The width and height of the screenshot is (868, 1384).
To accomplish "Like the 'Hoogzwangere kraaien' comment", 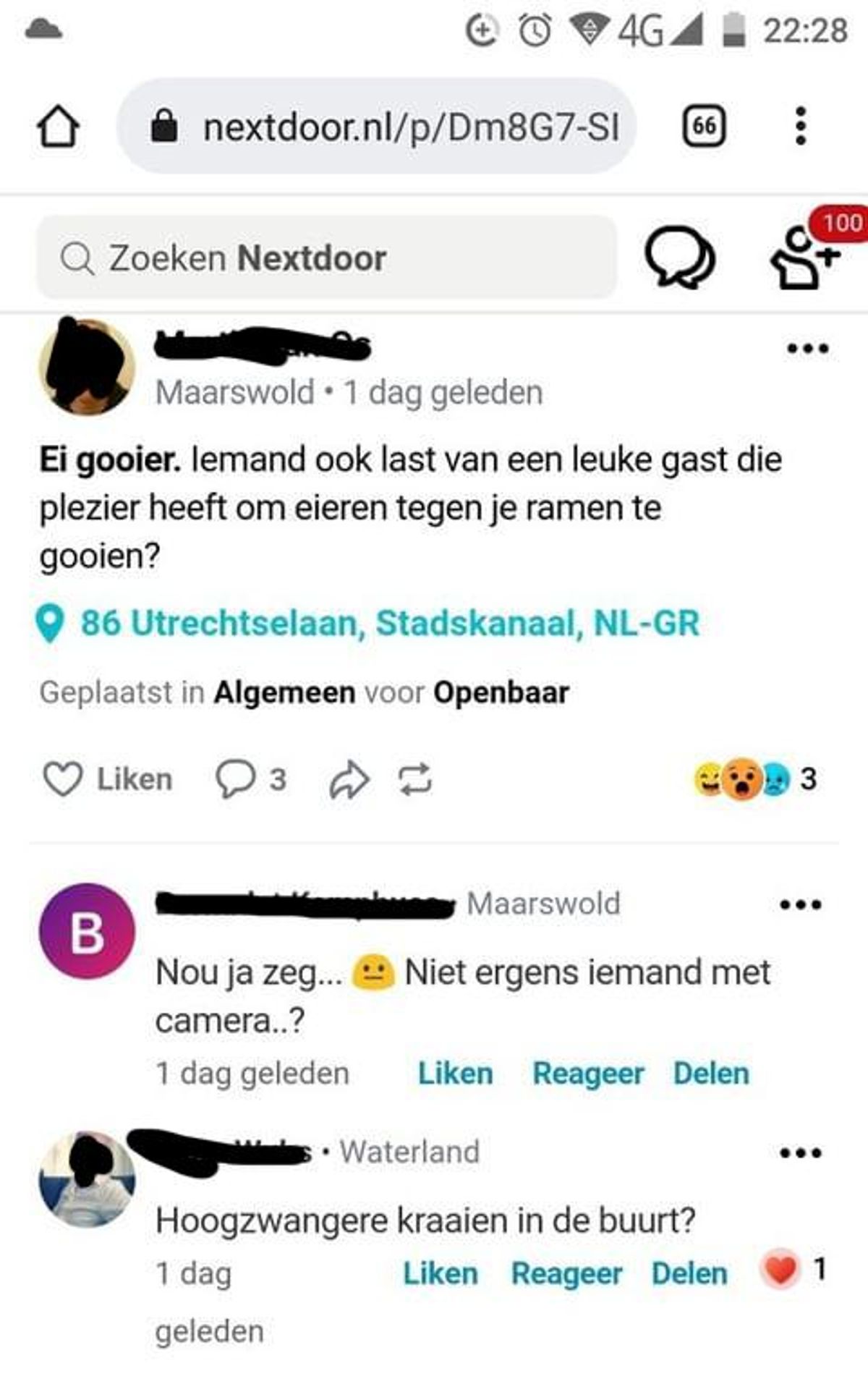I will [440, 1273].
